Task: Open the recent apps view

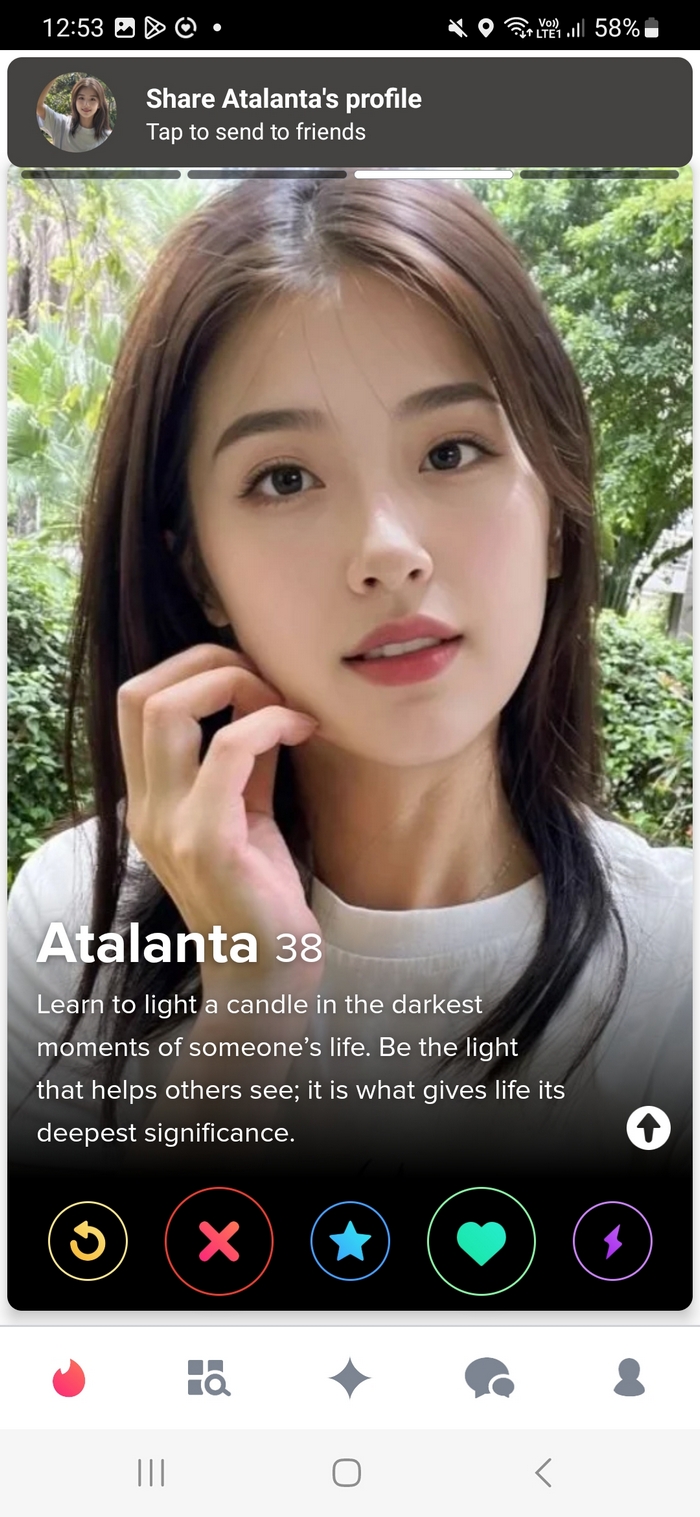Action: [151, 1472]
